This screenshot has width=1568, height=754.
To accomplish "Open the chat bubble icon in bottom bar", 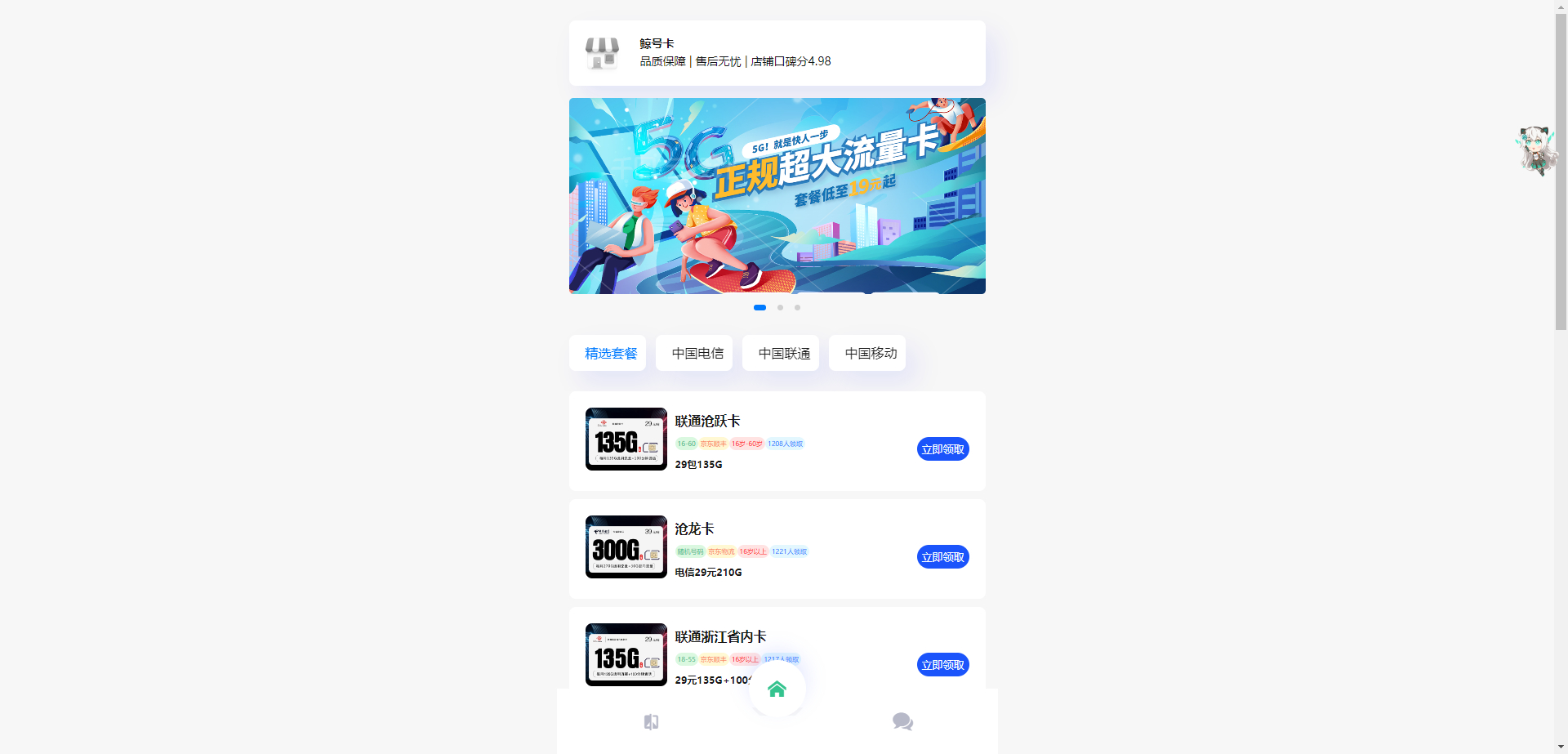I will 902,721.
